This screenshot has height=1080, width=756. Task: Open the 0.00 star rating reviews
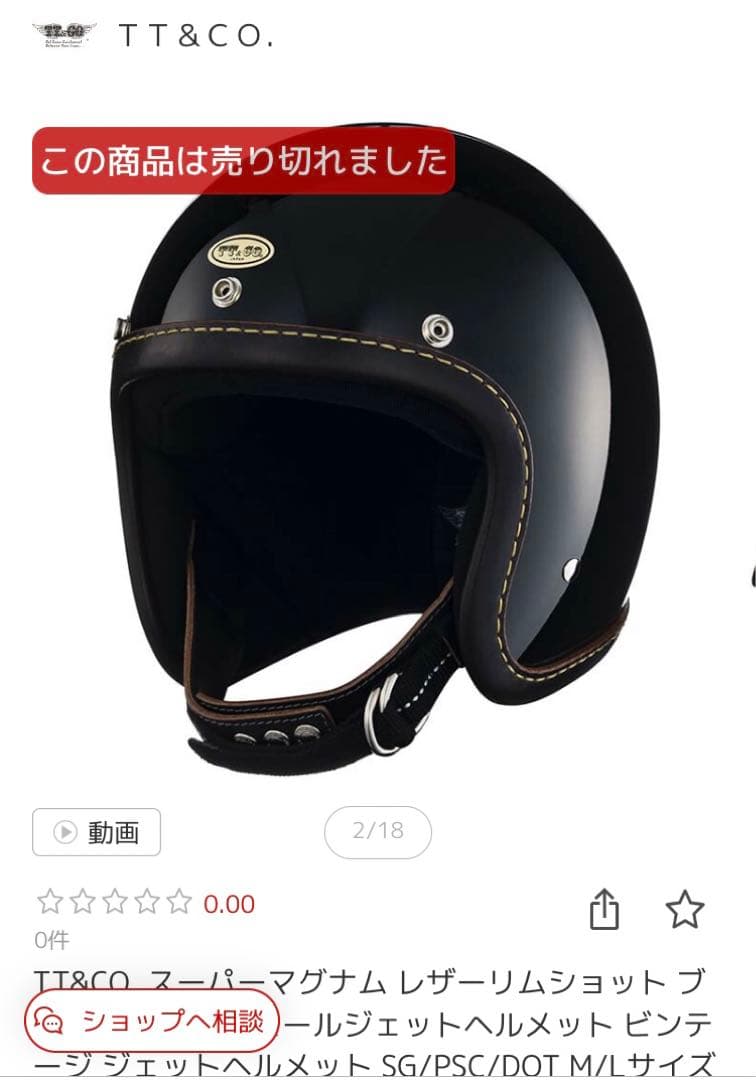(x=146, y=904)
